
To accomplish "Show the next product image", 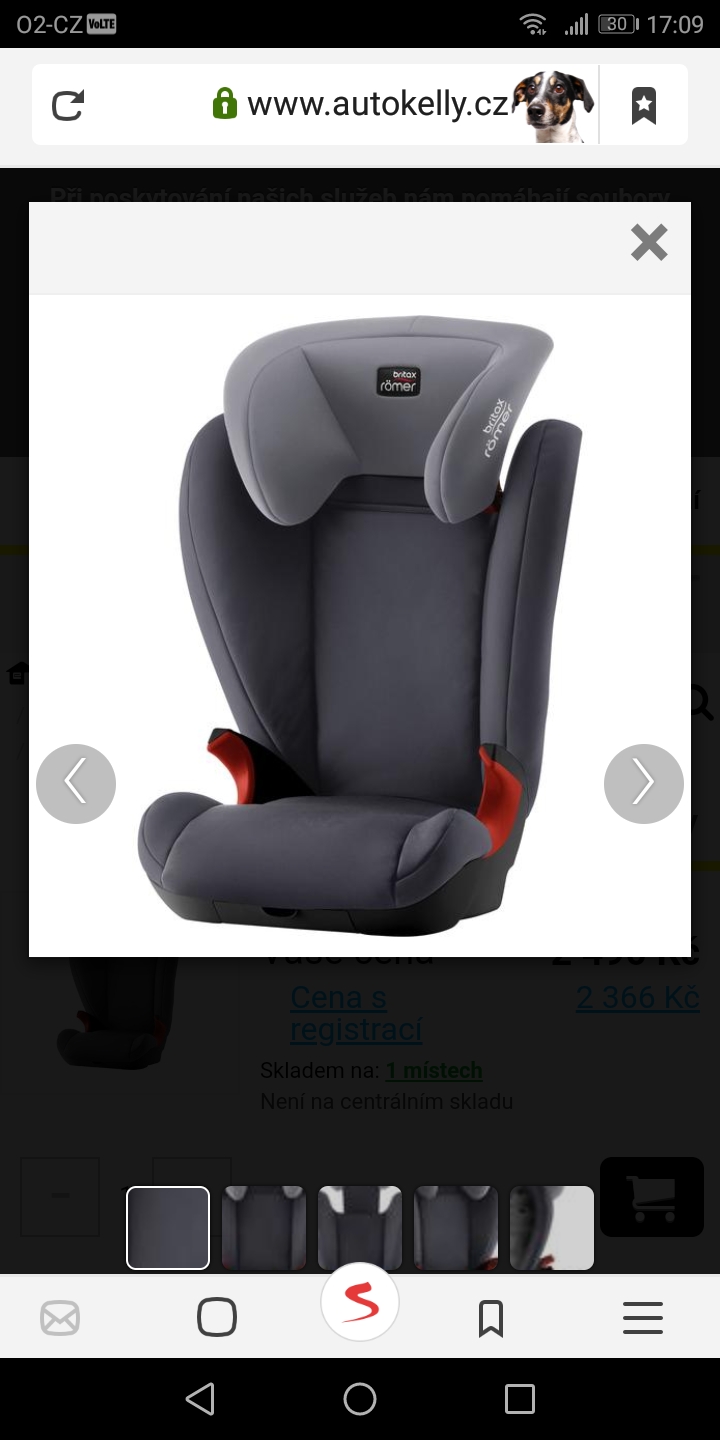I will click(643, 783).
